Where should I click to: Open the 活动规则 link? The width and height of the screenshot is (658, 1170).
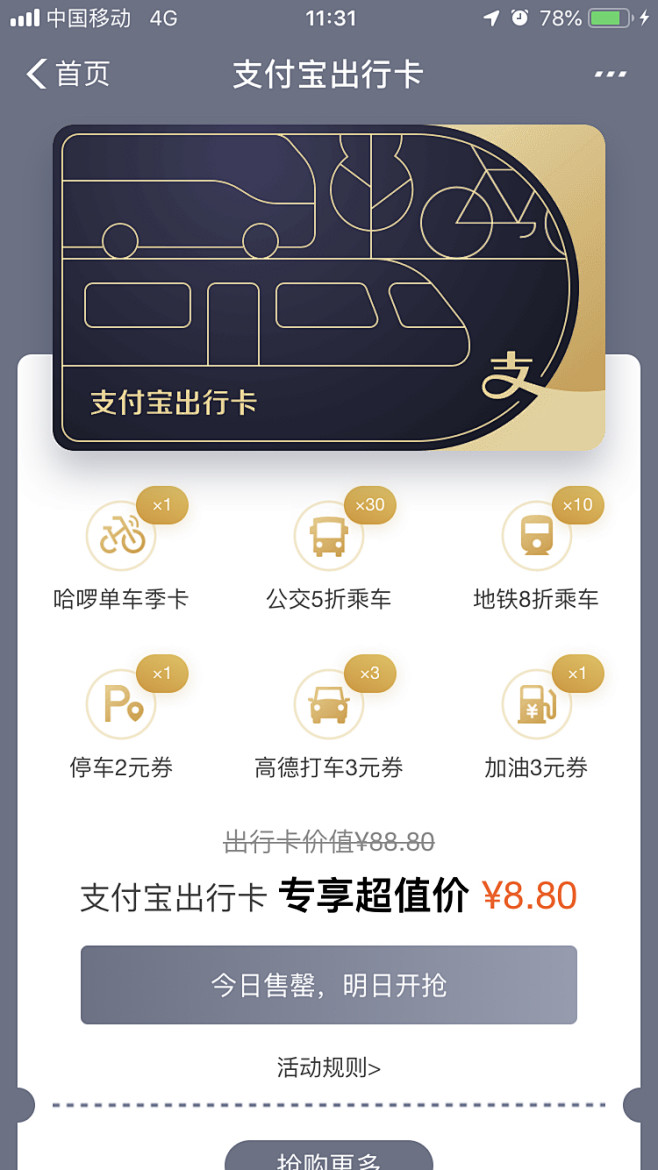(328, 1068)
